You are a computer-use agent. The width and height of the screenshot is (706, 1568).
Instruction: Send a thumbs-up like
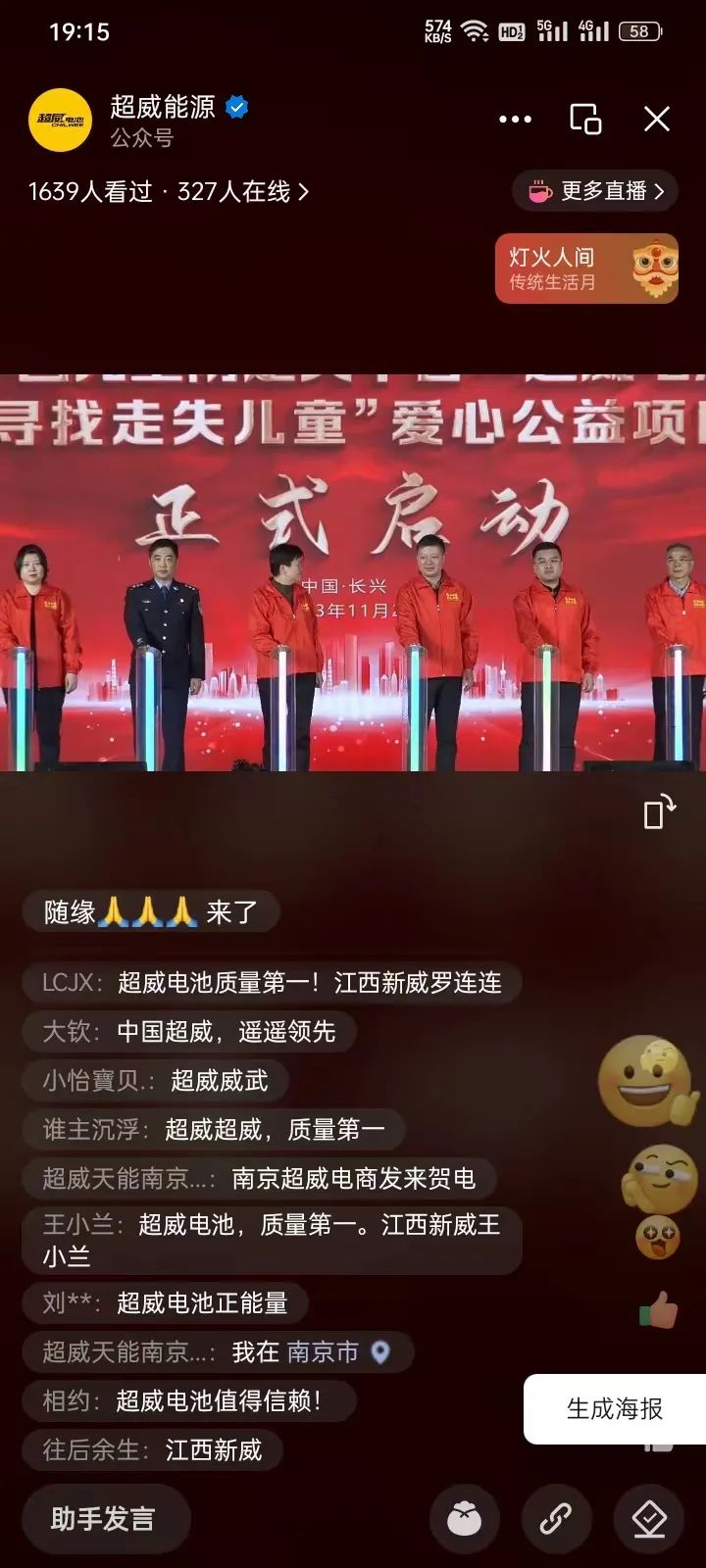coord(658,1310)
